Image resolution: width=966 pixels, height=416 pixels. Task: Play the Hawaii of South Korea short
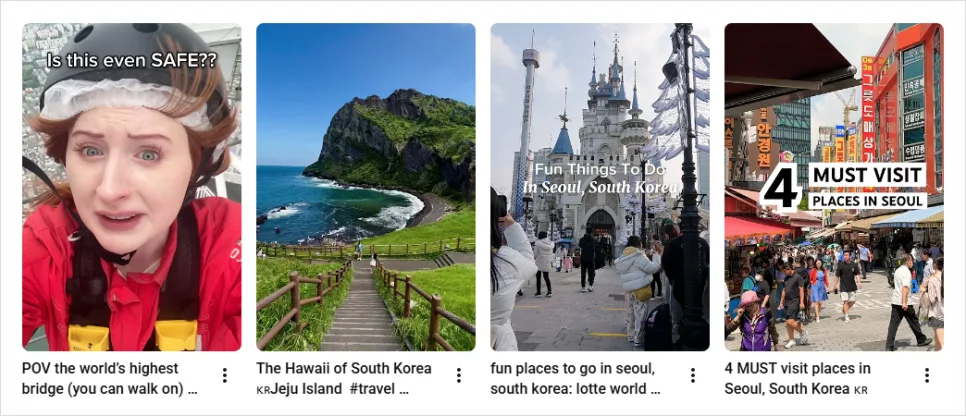[x=365, y=187]
